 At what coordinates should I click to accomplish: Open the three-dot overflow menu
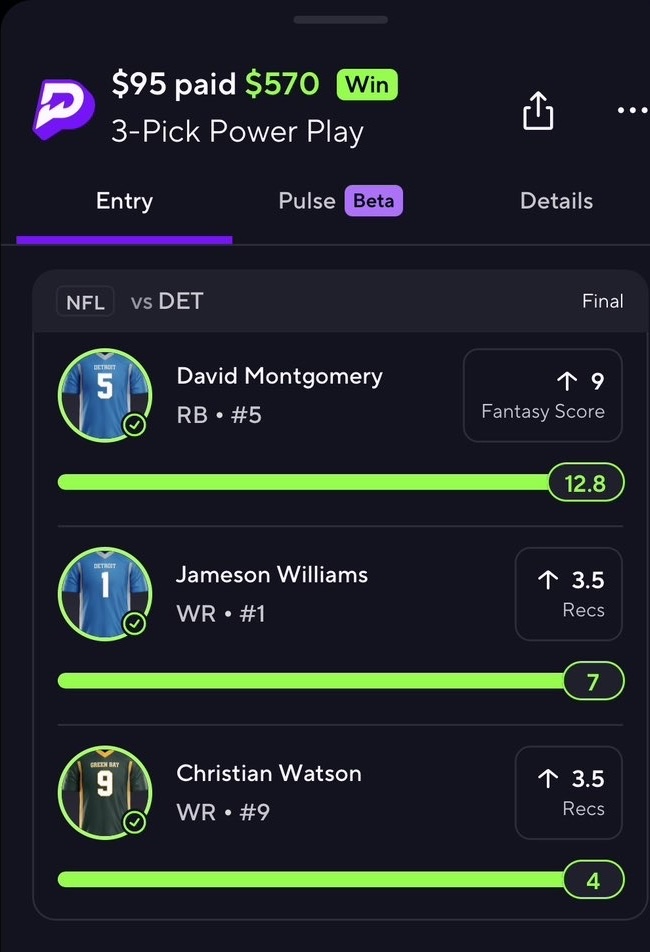pyautogui.click(x=632, y=110)
